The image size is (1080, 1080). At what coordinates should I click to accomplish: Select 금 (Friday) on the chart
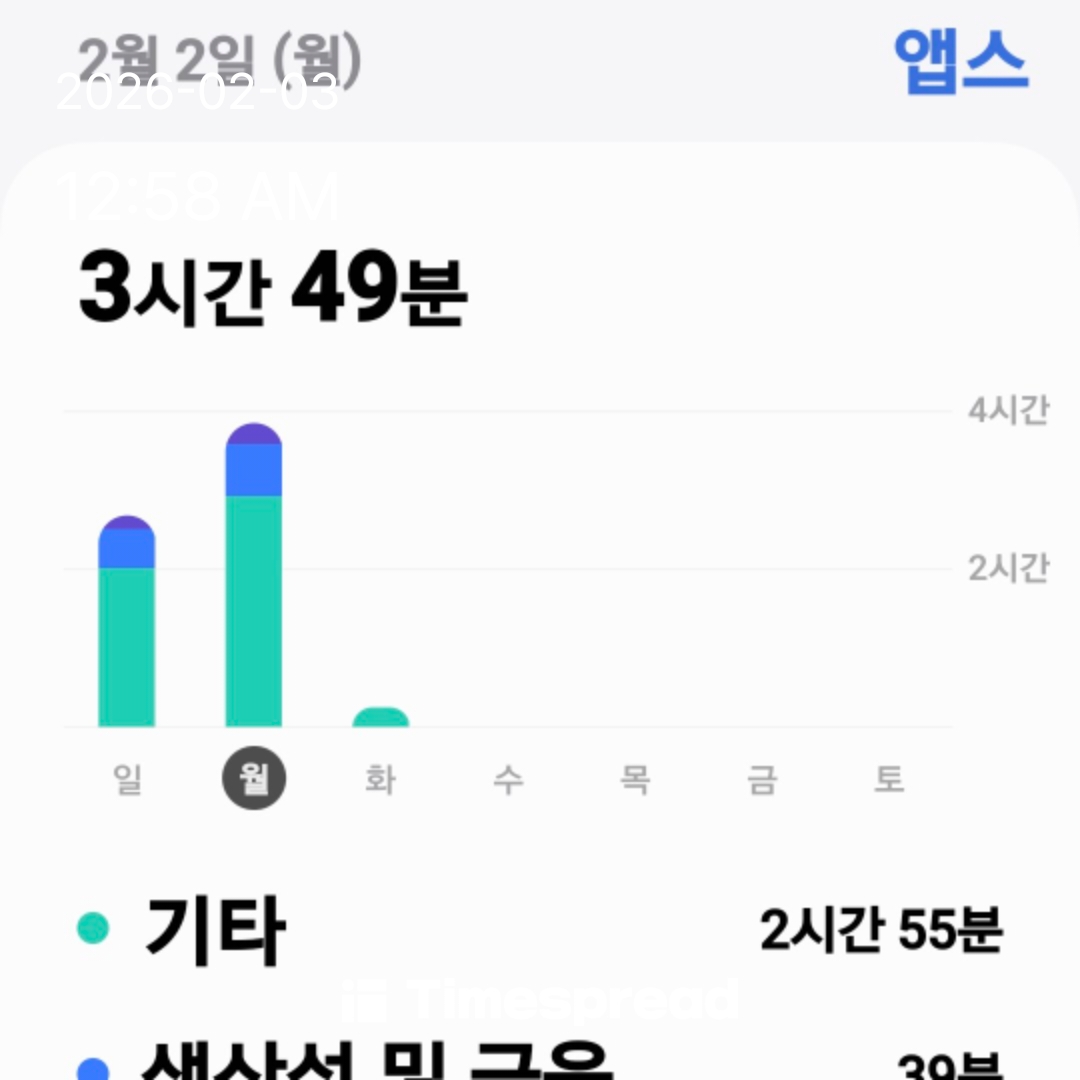[762, 780]
